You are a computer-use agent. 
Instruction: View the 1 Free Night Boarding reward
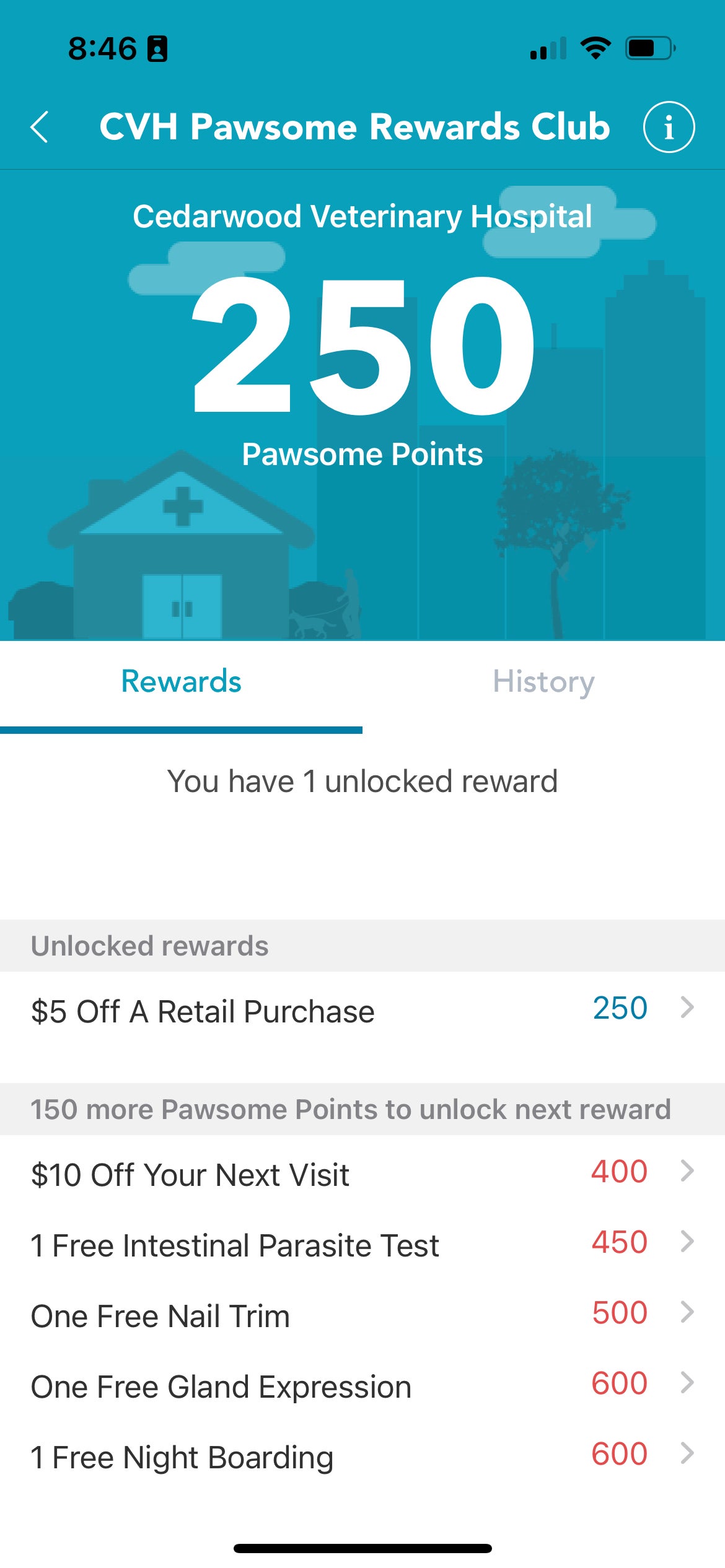(362, 1455)
